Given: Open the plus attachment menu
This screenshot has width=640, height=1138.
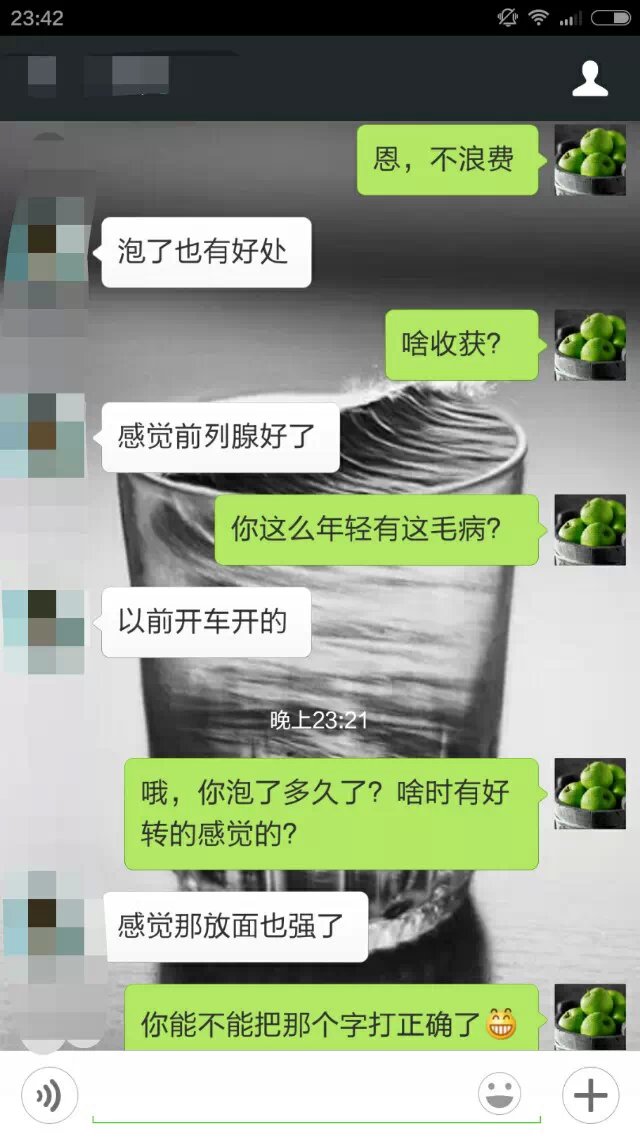Looking at the screenshot, I should [590, 1096].
